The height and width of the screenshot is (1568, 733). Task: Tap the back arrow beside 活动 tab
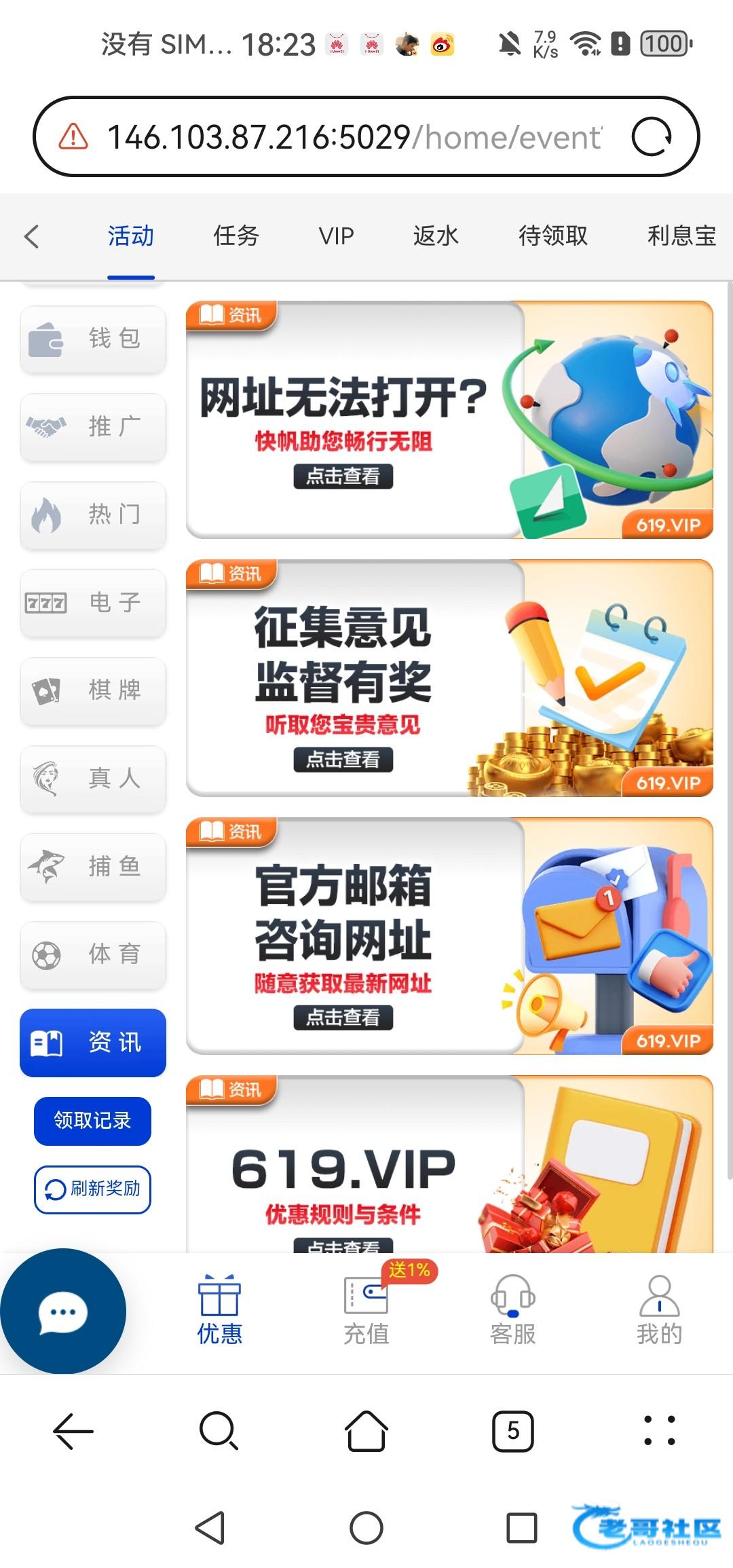coord(31,236)
